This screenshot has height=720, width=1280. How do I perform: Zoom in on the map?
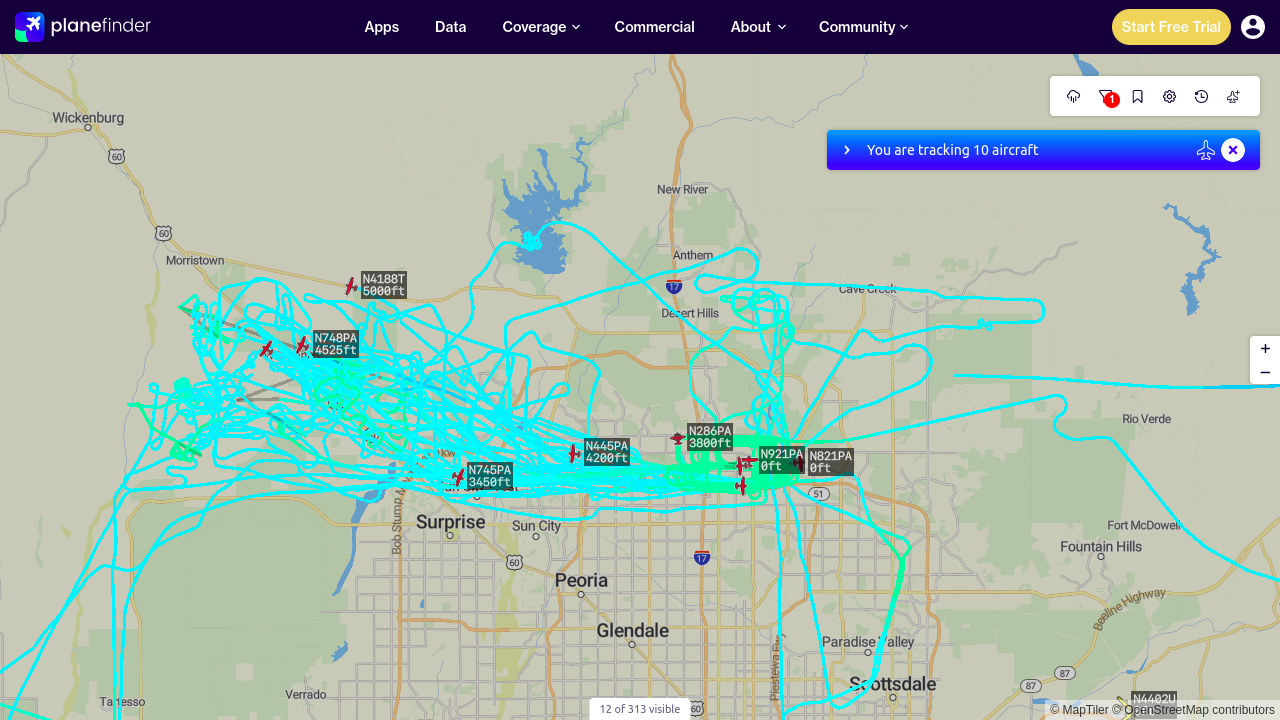coord(1265,349)
